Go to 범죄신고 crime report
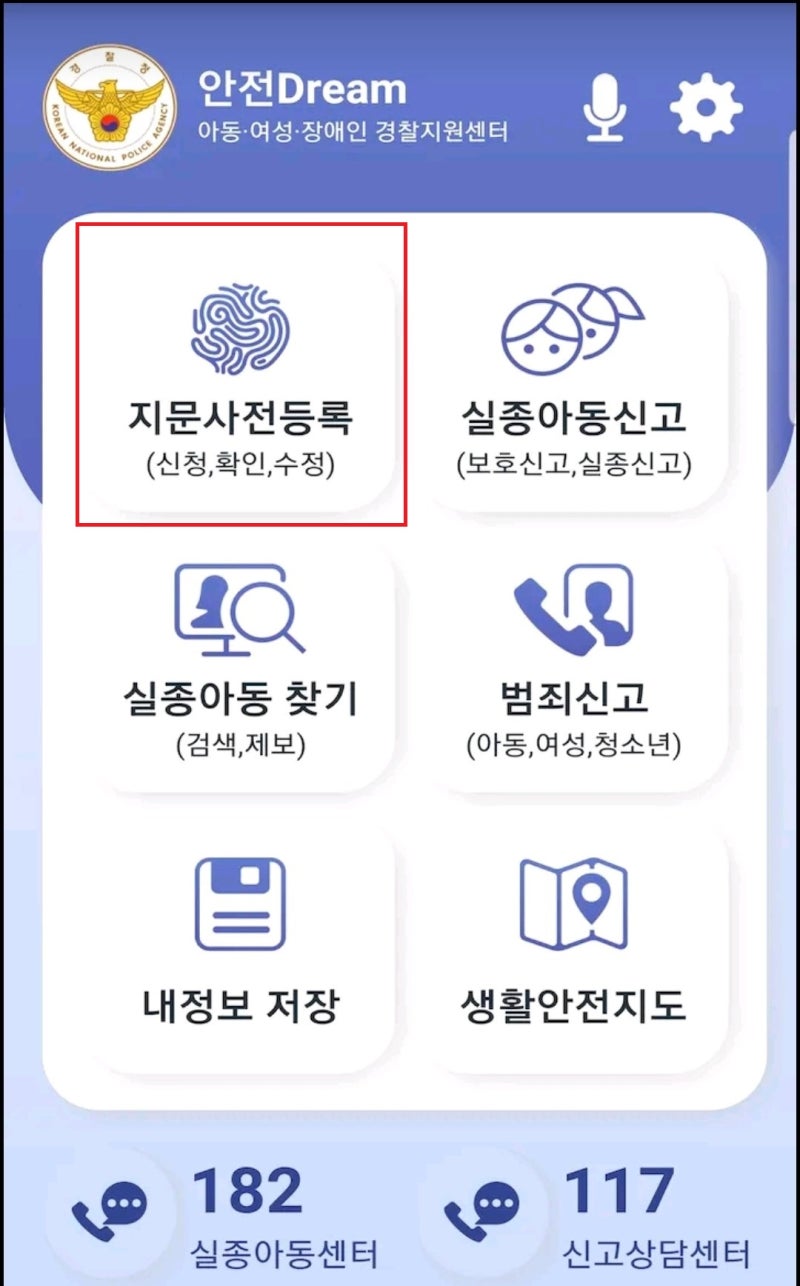 (574, 660)
